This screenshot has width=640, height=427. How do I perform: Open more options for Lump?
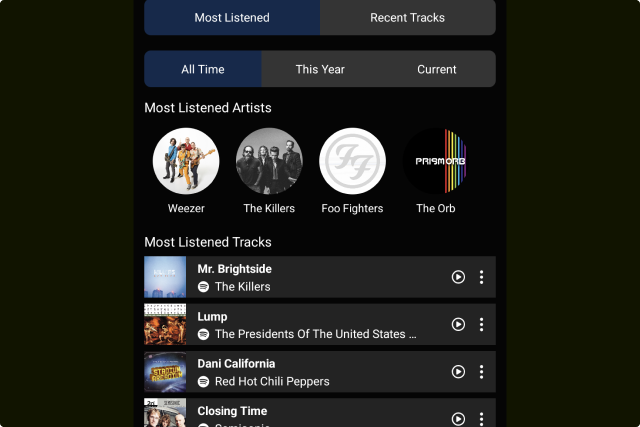tap(481, 324)
